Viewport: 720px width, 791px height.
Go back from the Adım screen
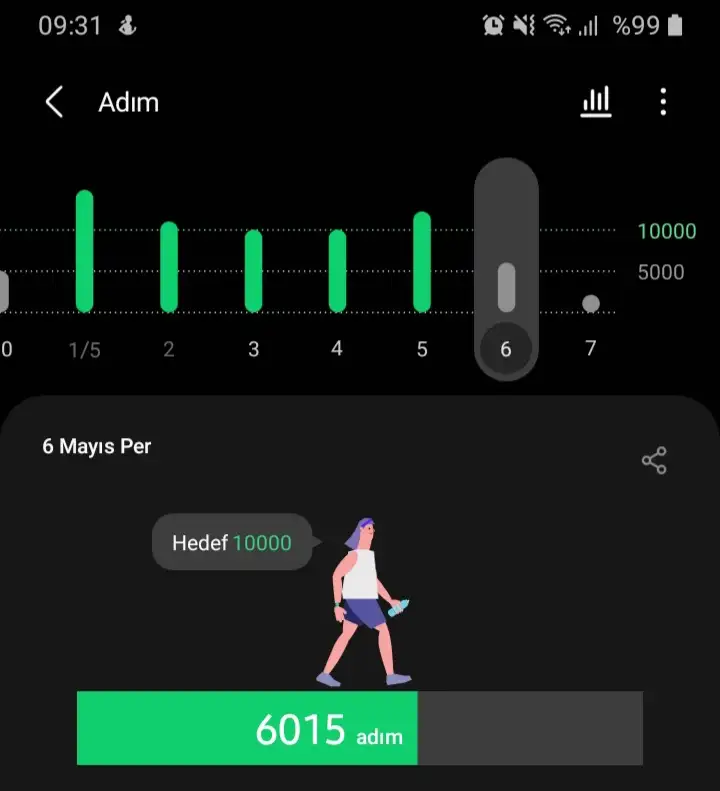(54, 102)
